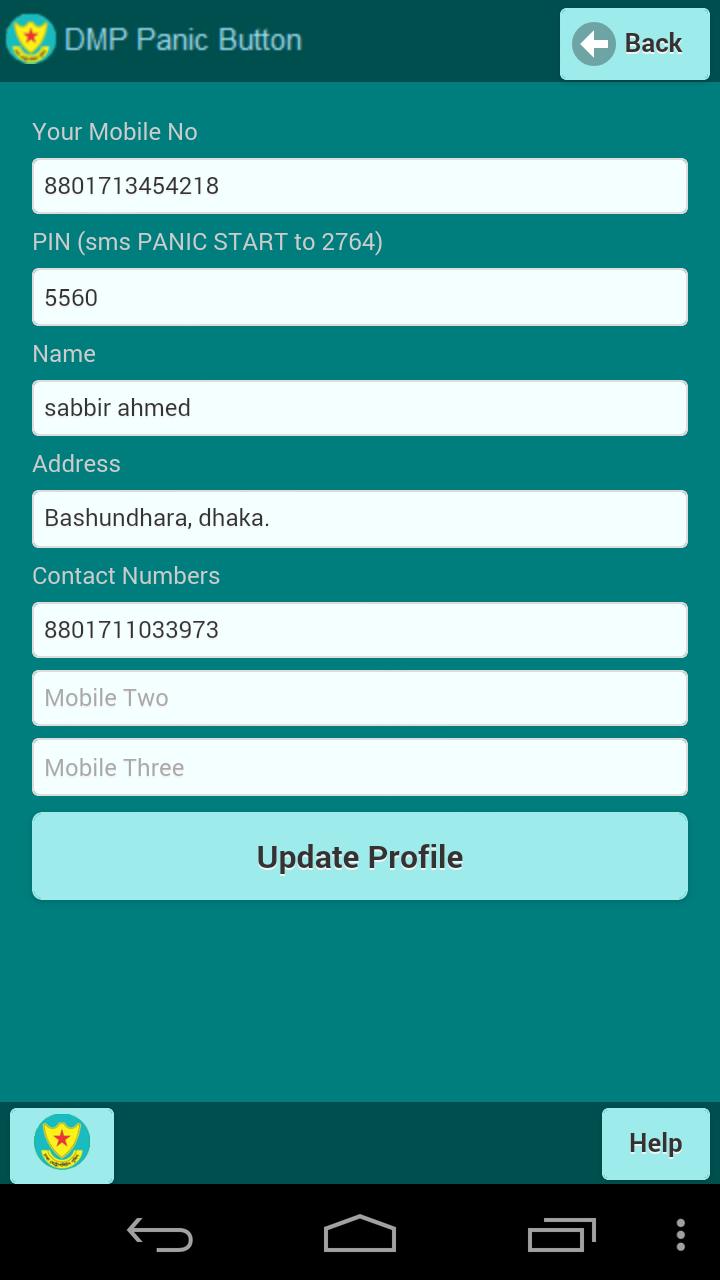Image resolution: width=720 pixels, height=1280 pixels.
Task: Tap the PIN field showing 5560
Action: (360, 297)
